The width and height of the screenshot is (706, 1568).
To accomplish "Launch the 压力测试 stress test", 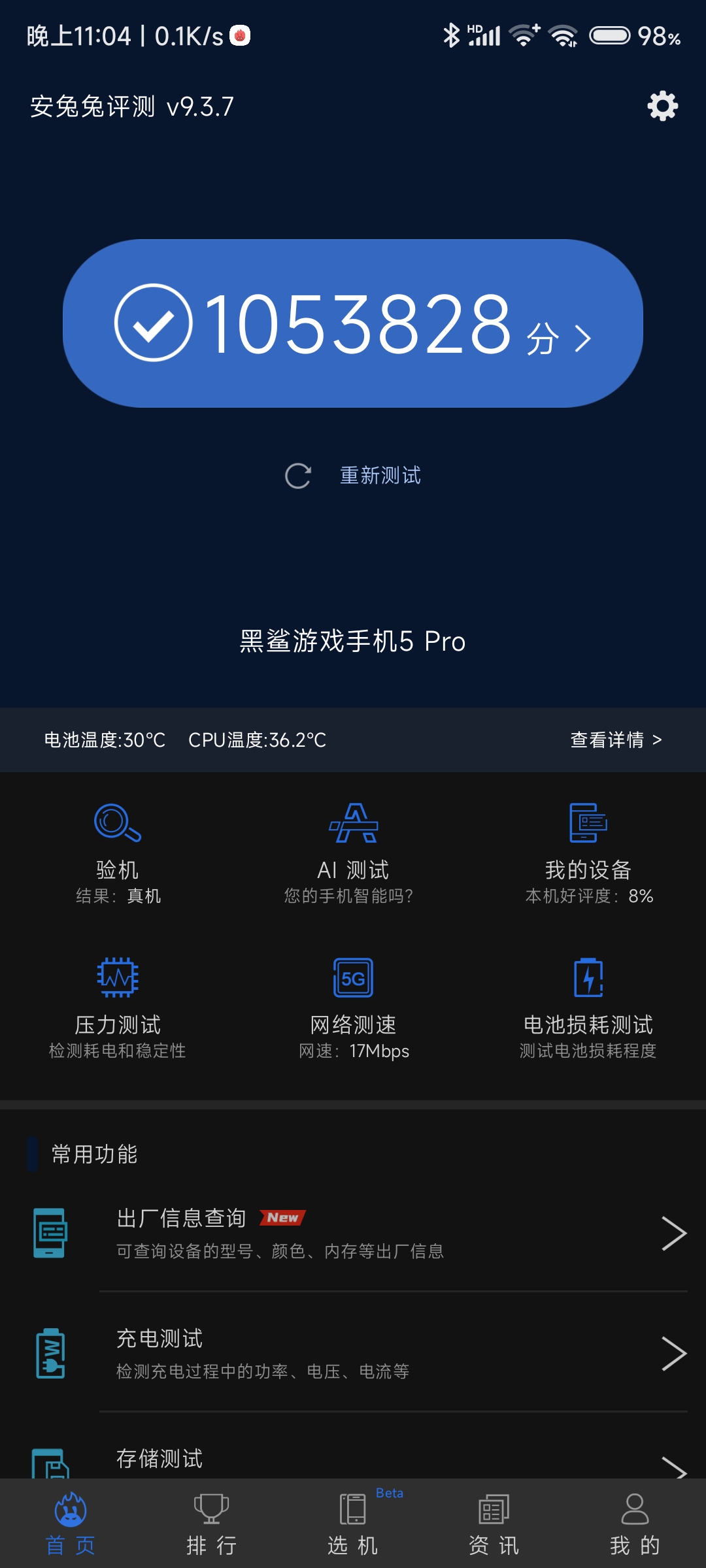I will 118,1007.
